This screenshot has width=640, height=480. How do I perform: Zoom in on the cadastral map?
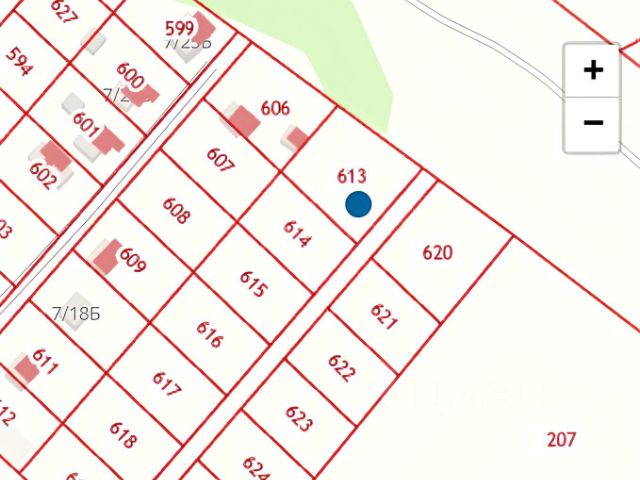pos(593,70)
